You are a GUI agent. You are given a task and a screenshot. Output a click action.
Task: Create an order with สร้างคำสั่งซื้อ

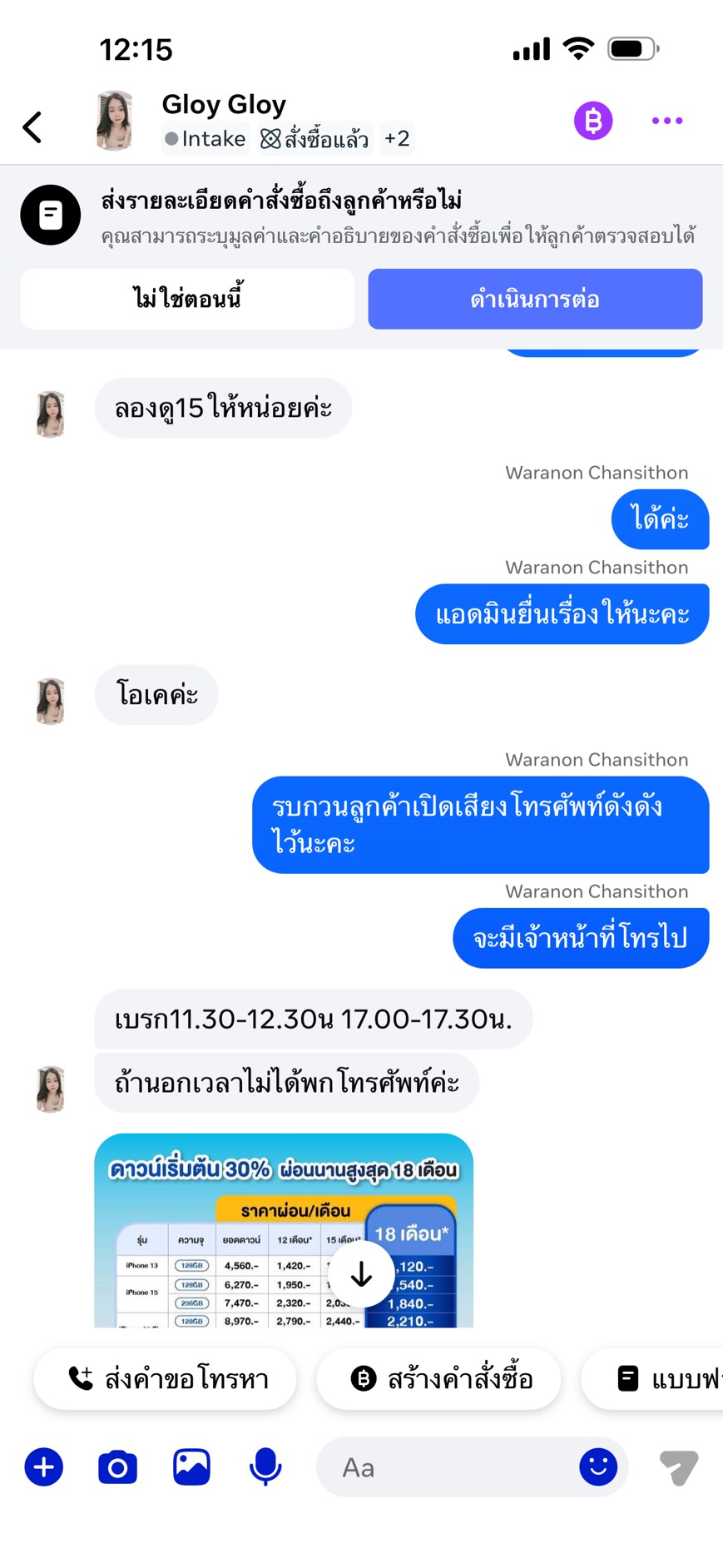438,1379
